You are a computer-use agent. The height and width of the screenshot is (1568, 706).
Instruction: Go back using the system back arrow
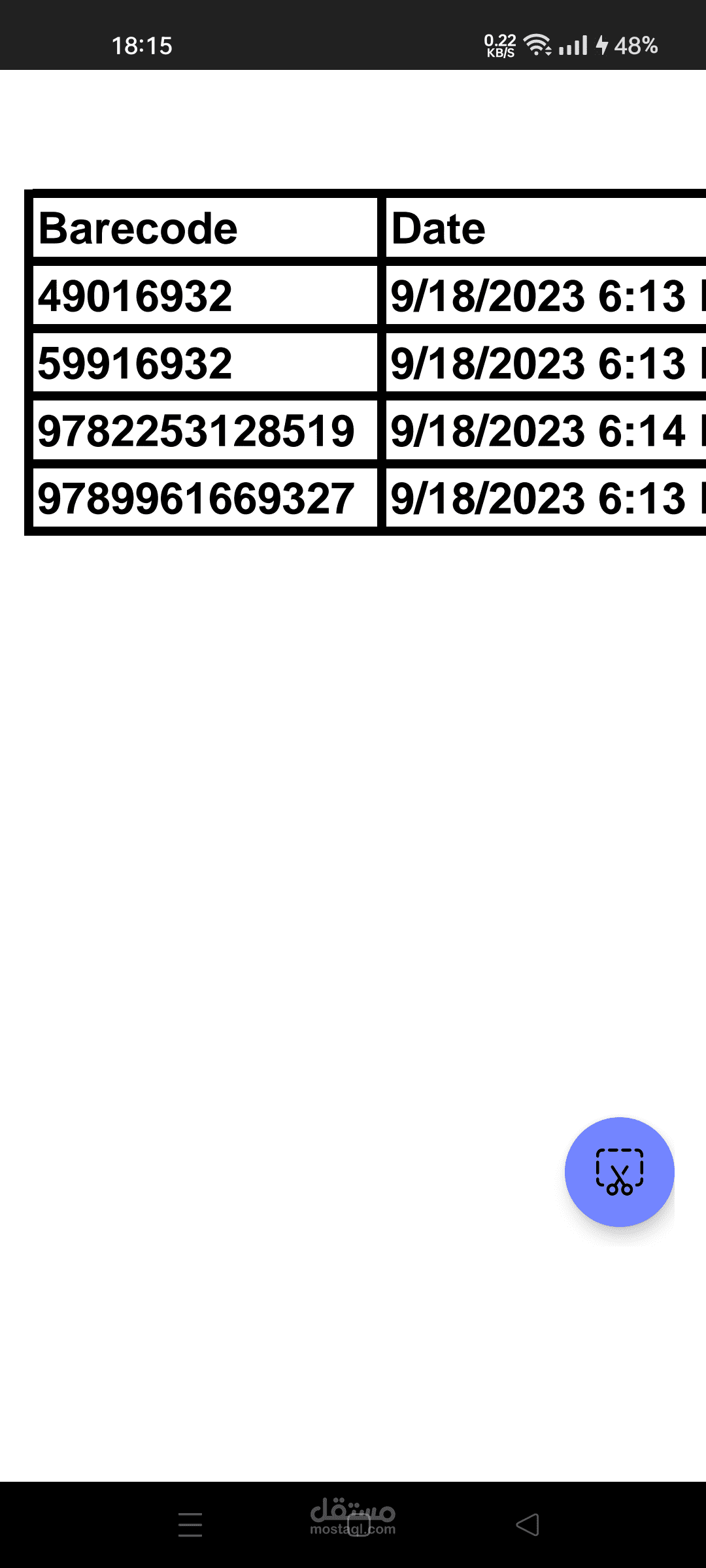click(x=528, y=1525)
